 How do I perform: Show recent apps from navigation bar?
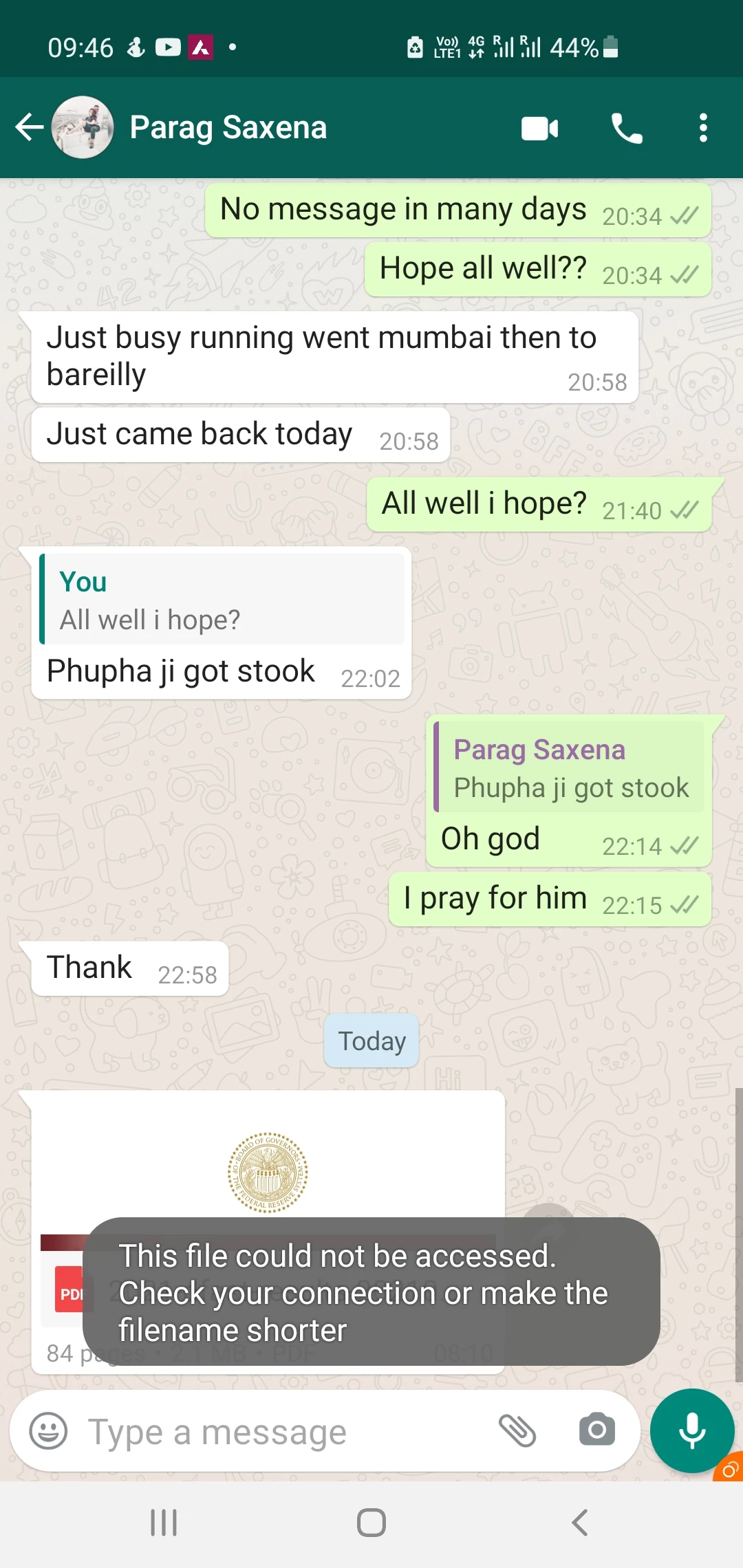pyautogui.click(x=164, y=1523)
